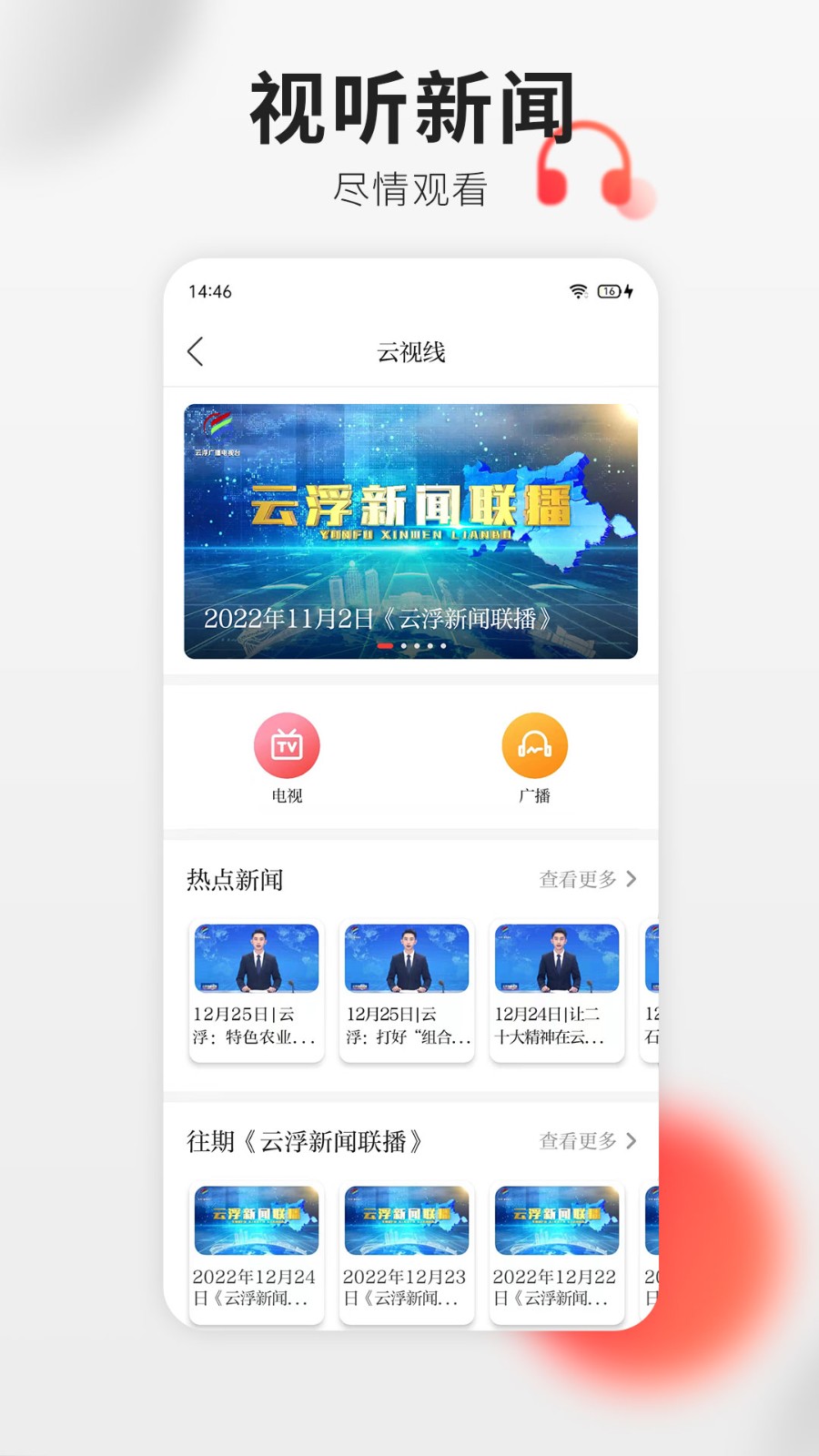
Task: Open the 电视 (TV) section icon
Action: tap(288, 746)
